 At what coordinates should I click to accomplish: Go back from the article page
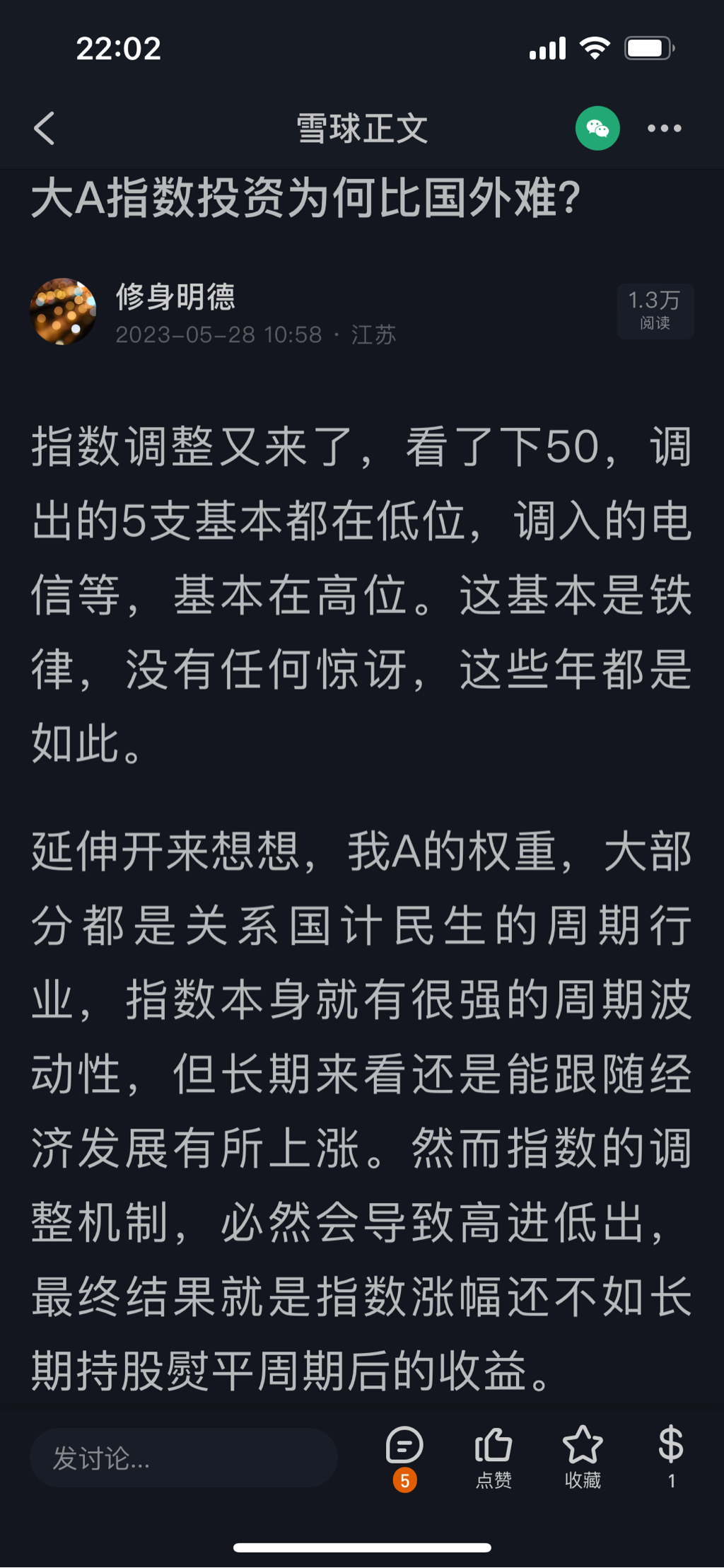45,129
